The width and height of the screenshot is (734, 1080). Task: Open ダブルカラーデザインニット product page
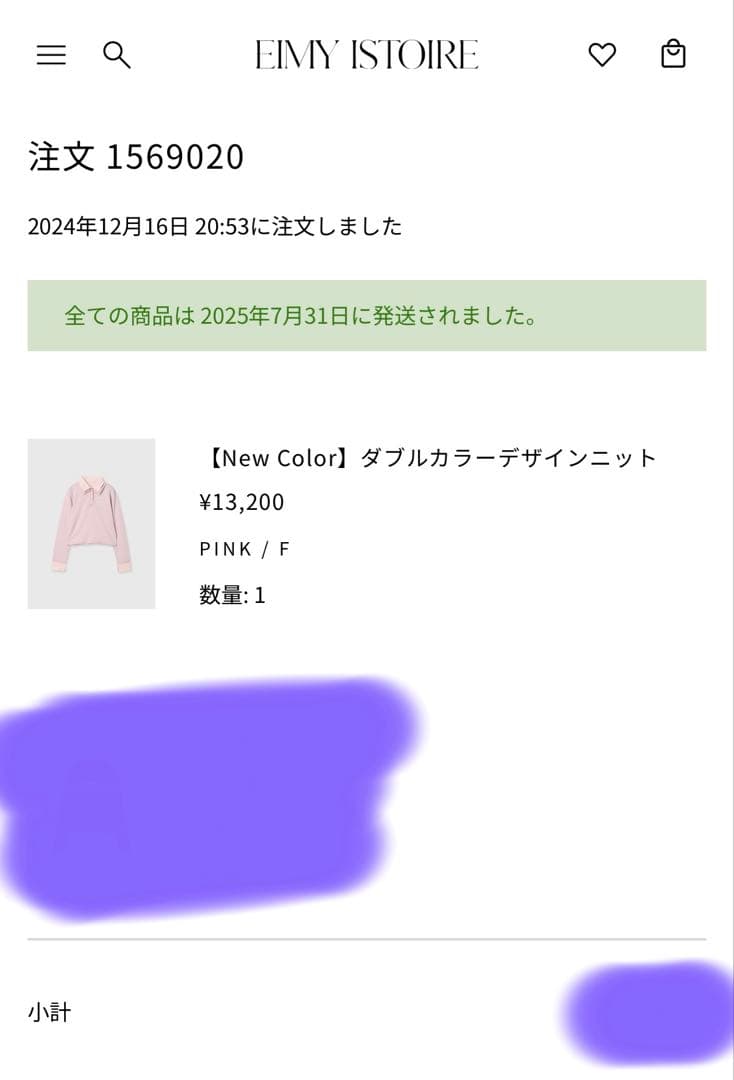429,458
